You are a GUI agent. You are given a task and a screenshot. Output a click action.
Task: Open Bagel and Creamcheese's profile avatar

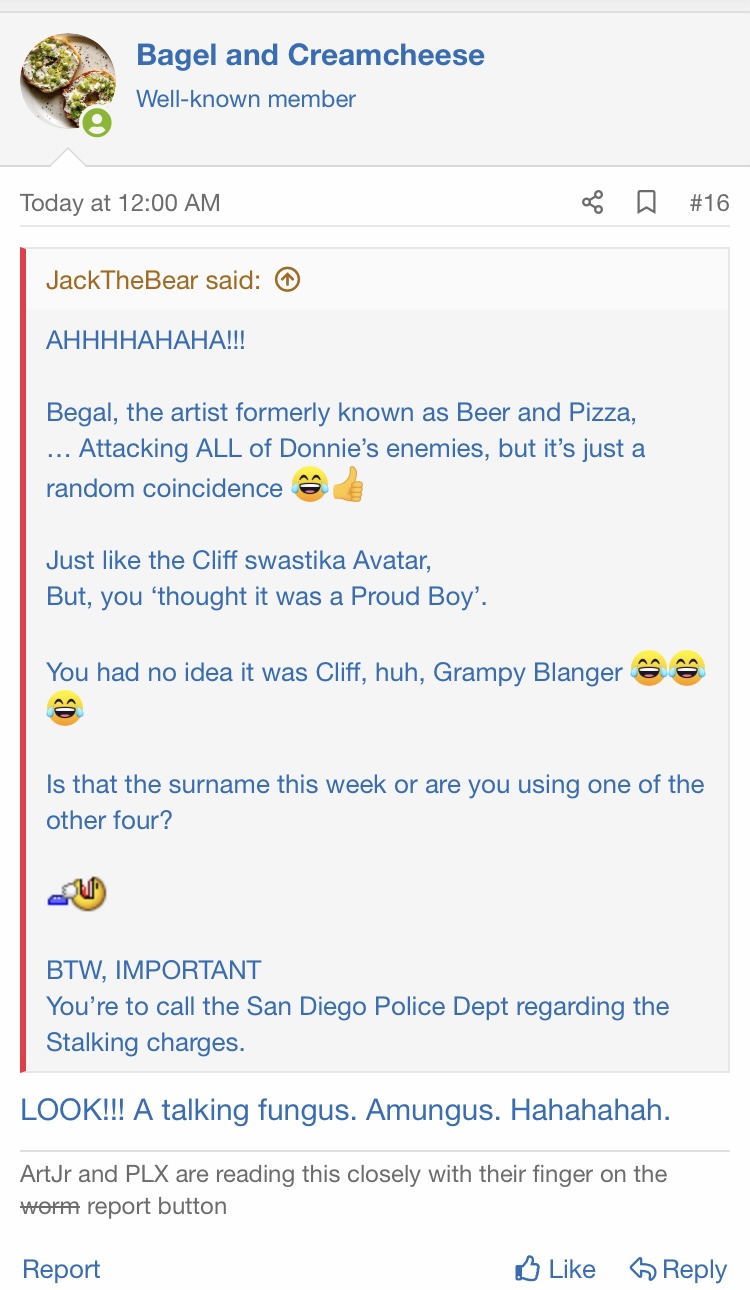coord(67,82)
